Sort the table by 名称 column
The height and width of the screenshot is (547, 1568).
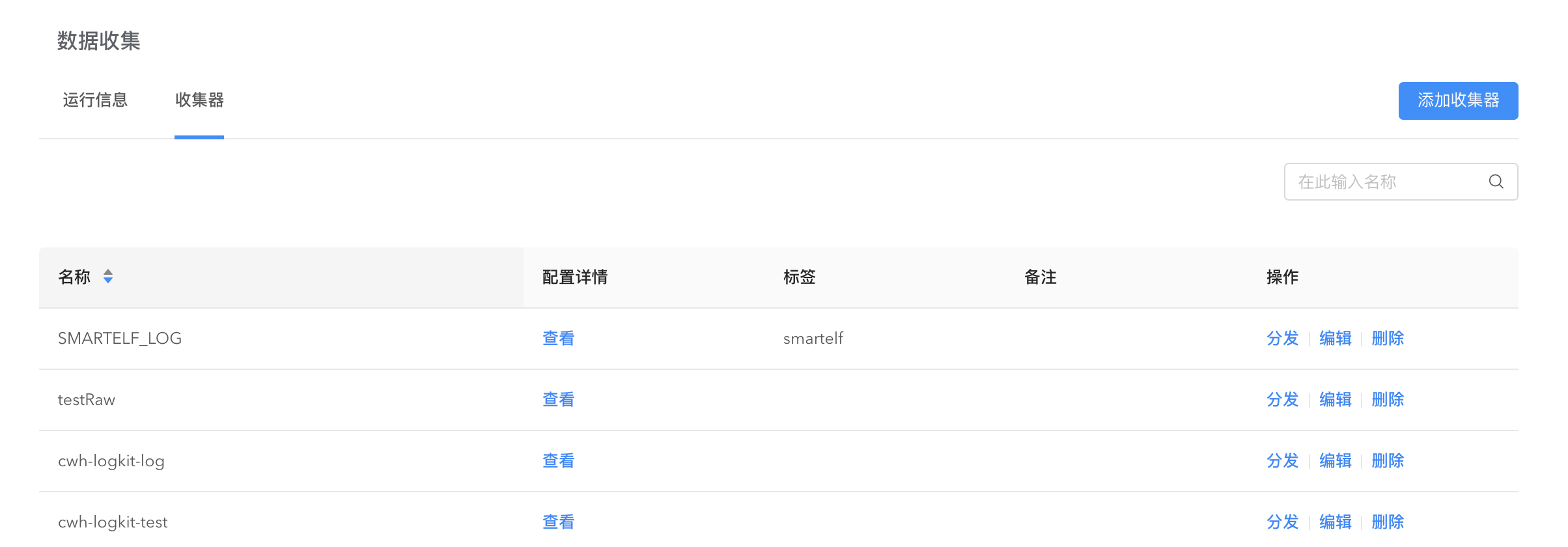[x=108, y=277]
